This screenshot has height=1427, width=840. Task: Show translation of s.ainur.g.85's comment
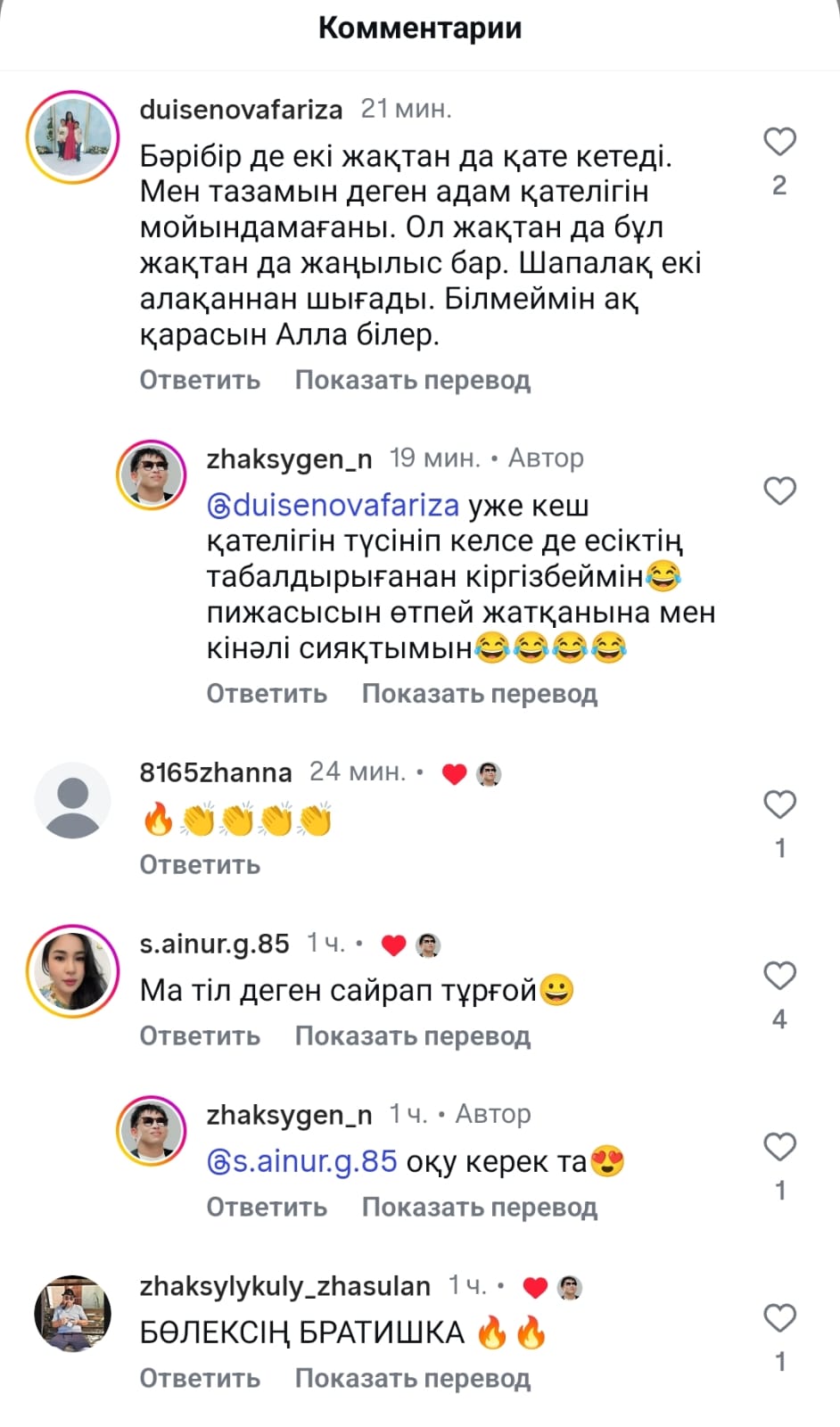click(x=412, y=1035)
